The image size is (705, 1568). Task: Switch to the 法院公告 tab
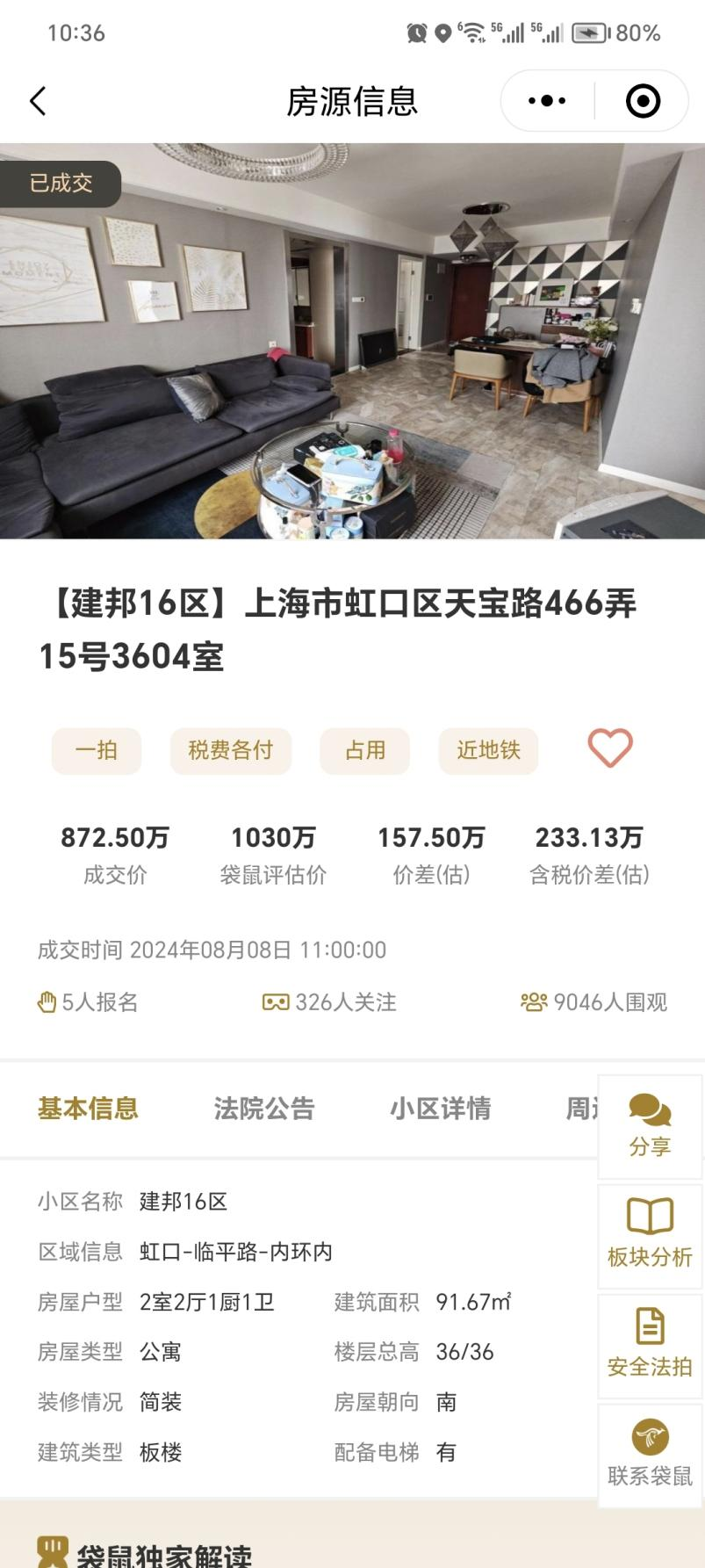(x=264, y=1109)
